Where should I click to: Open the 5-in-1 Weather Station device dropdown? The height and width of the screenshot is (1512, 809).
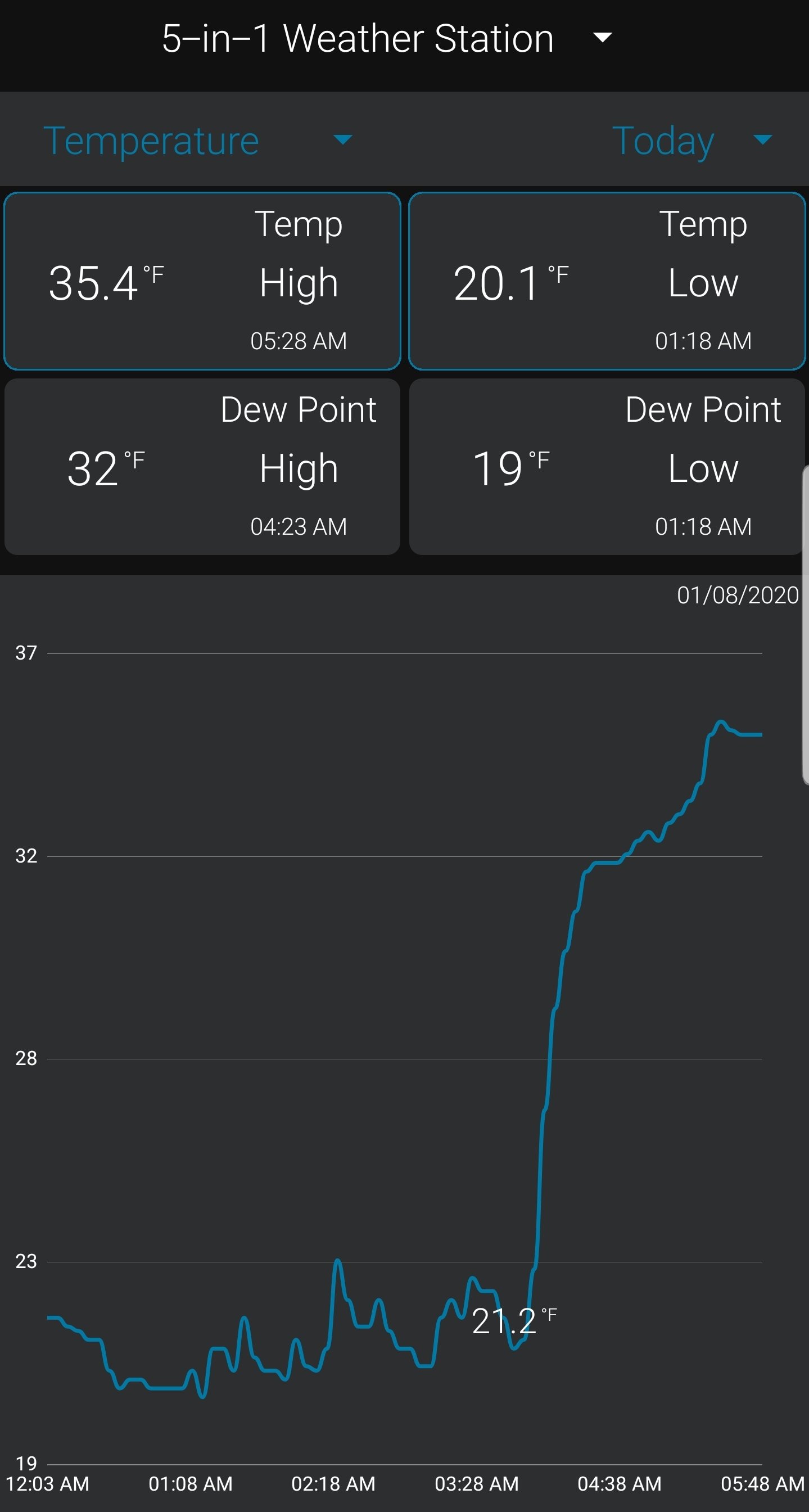[x=387, y=39]
